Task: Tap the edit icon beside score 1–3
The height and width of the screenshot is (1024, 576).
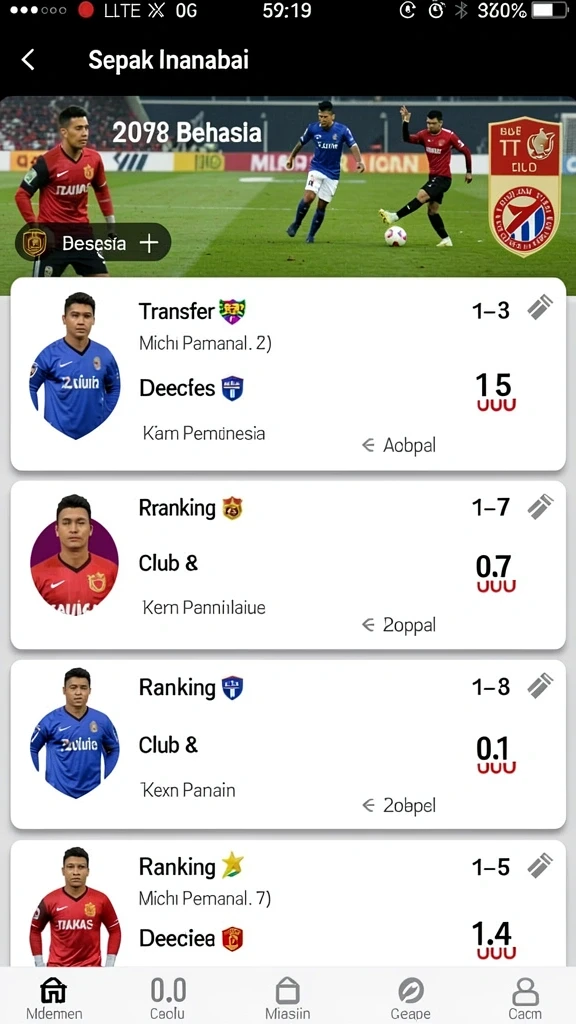Action: (540, 308)
